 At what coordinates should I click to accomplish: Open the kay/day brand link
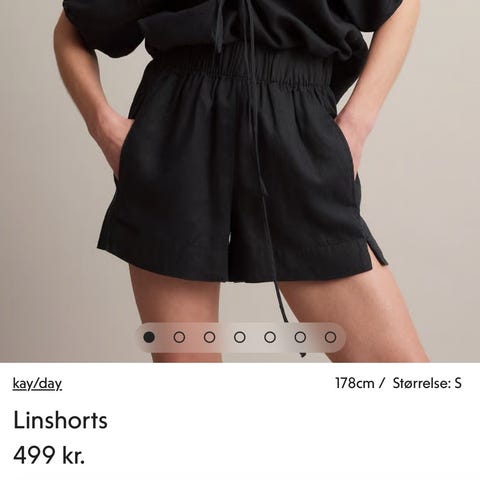(37, 384)
